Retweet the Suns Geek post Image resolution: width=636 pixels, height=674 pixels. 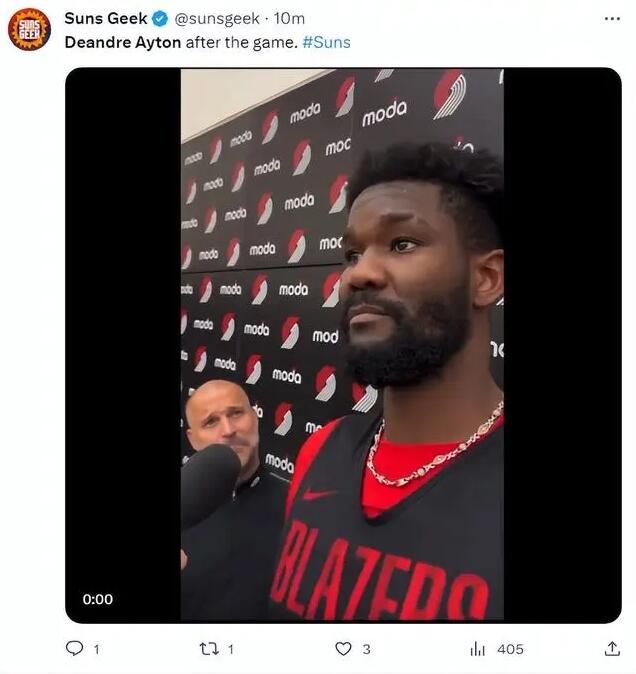209,649
